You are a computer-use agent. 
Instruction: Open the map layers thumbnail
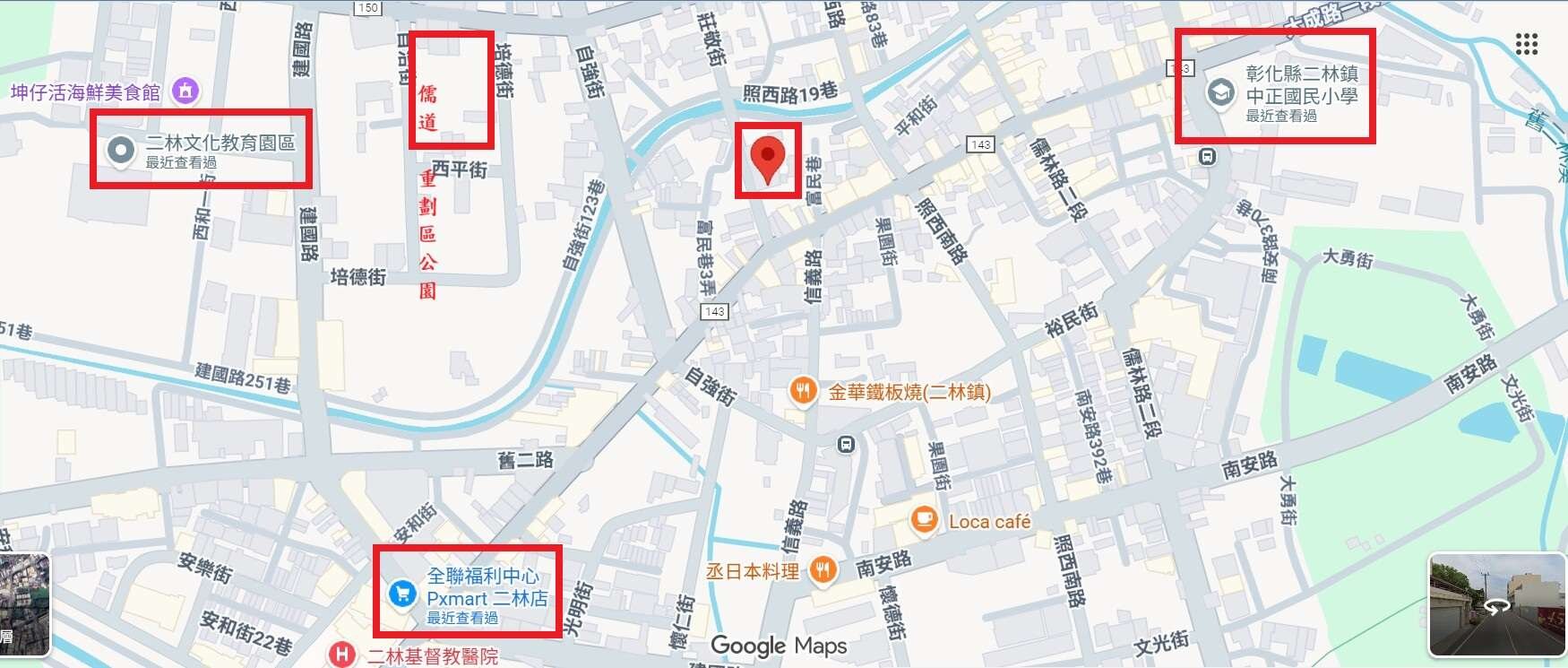24,605
